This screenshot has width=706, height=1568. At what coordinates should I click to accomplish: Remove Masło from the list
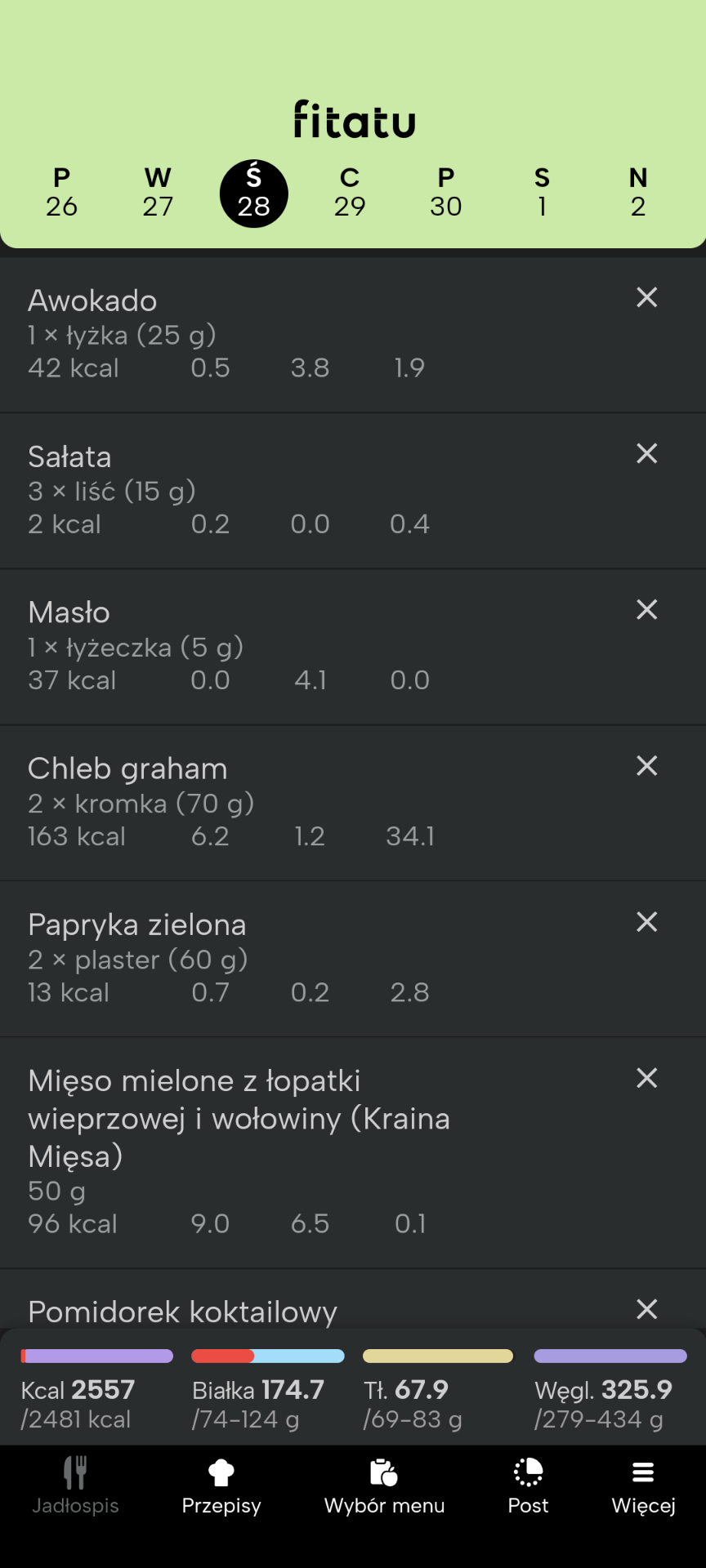point(646,609)
